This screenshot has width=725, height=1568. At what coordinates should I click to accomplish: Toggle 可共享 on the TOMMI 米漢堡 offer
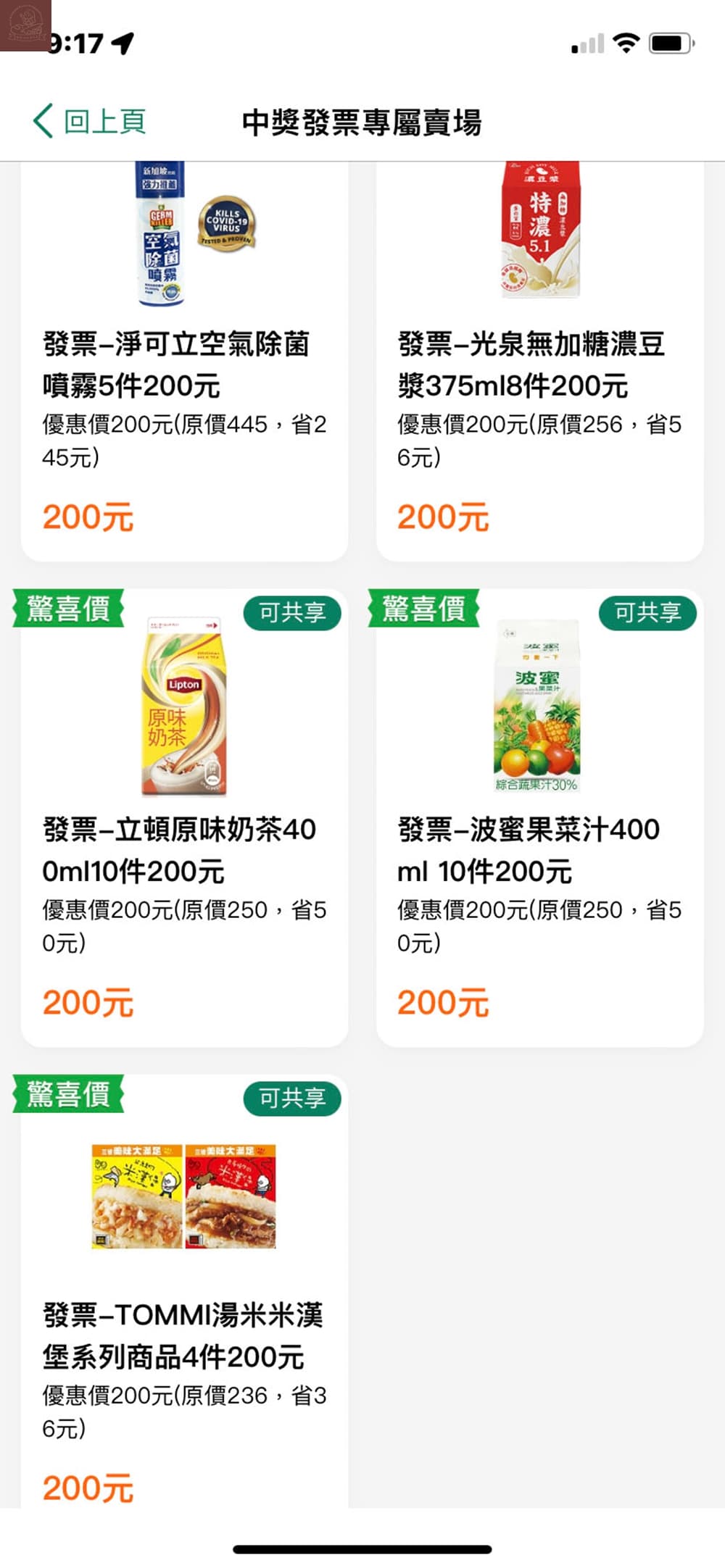click(294, 1098)
